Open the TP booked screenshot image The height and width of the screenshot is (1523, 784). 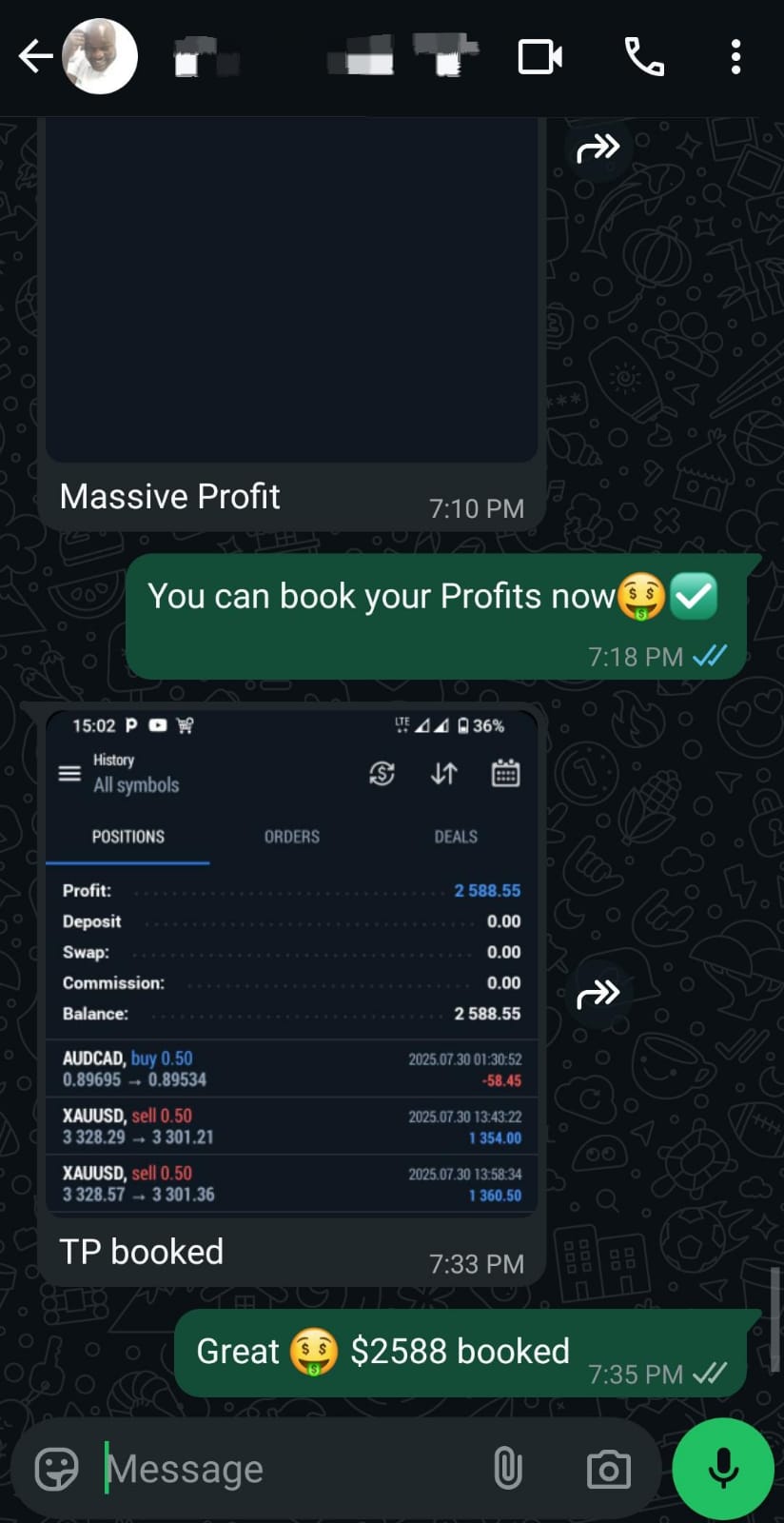[x=291, y=961]
